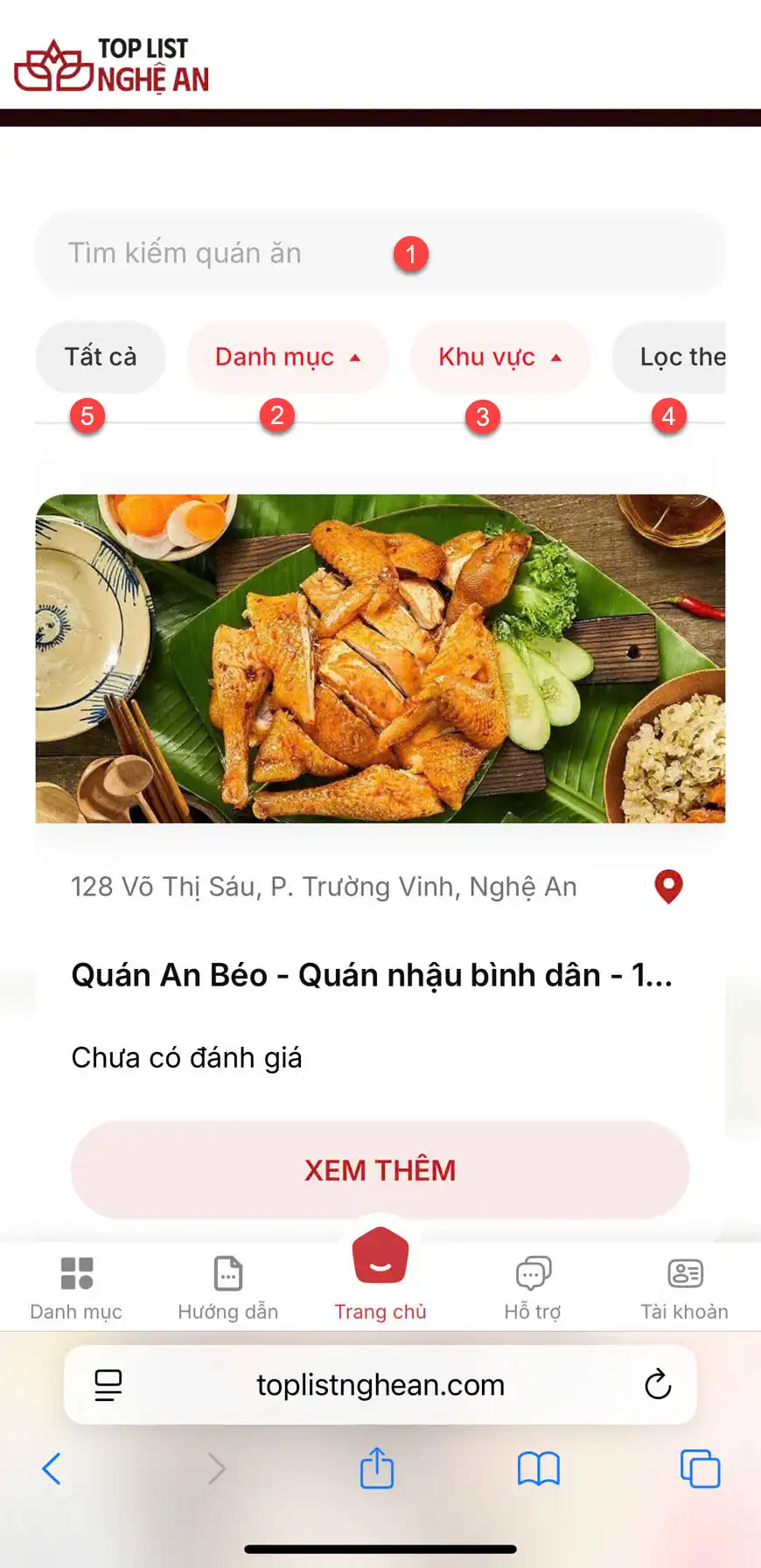Tap XEM THÊM for Quán An Béo
The width and height of the screenshot is (761, 1568).
(380, 1170)
